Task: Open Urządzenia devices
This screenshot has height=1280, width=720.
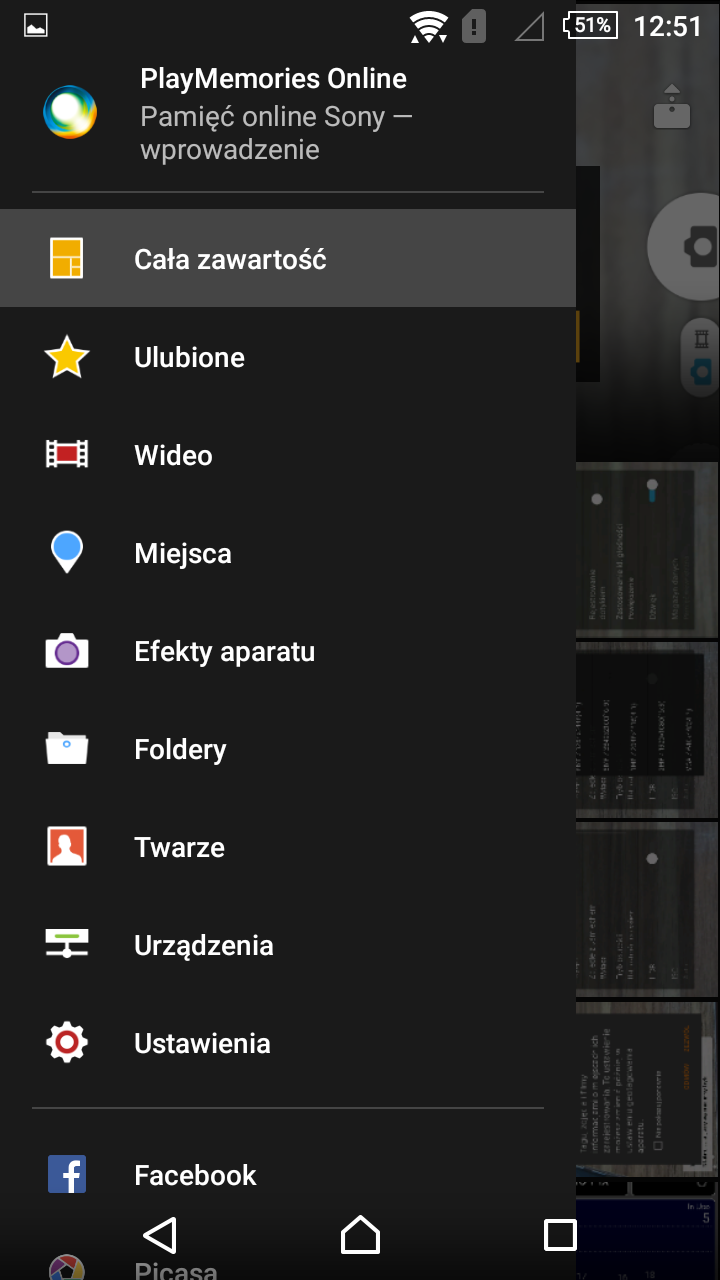Action: 288,945
